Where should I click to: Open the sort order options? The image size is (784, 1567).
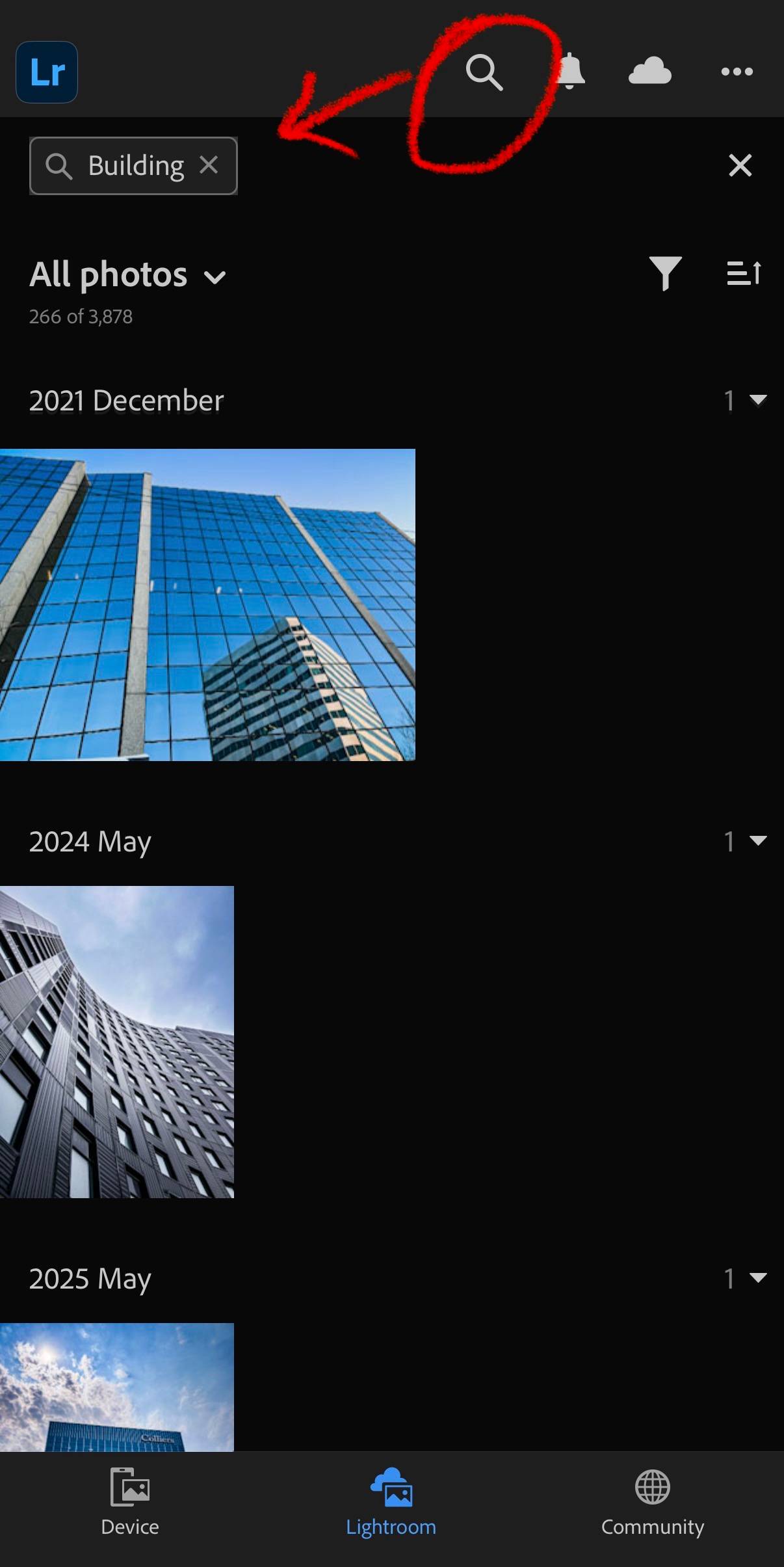click(744, 273)
